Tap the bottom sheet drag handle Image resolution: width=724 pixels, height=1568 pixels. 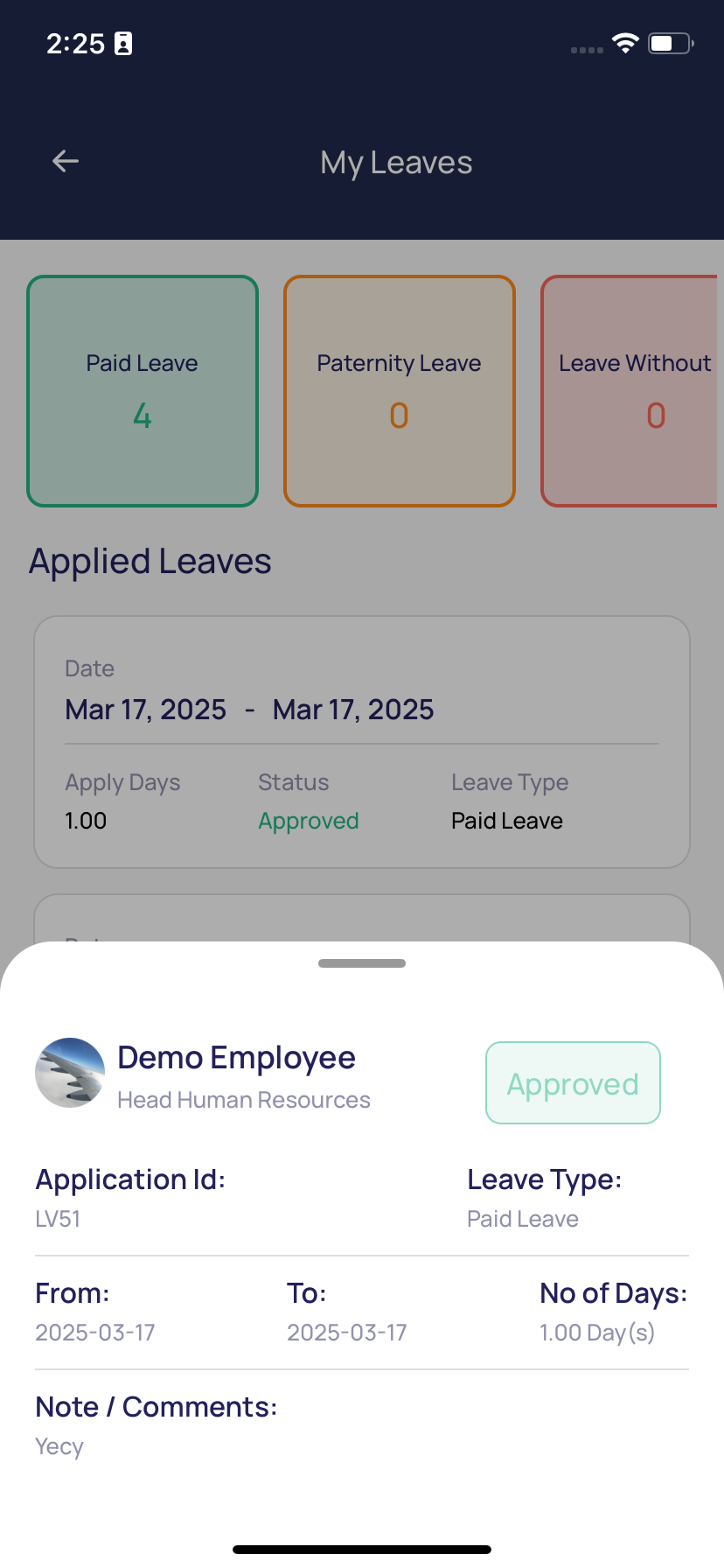(x=362, y=963)
